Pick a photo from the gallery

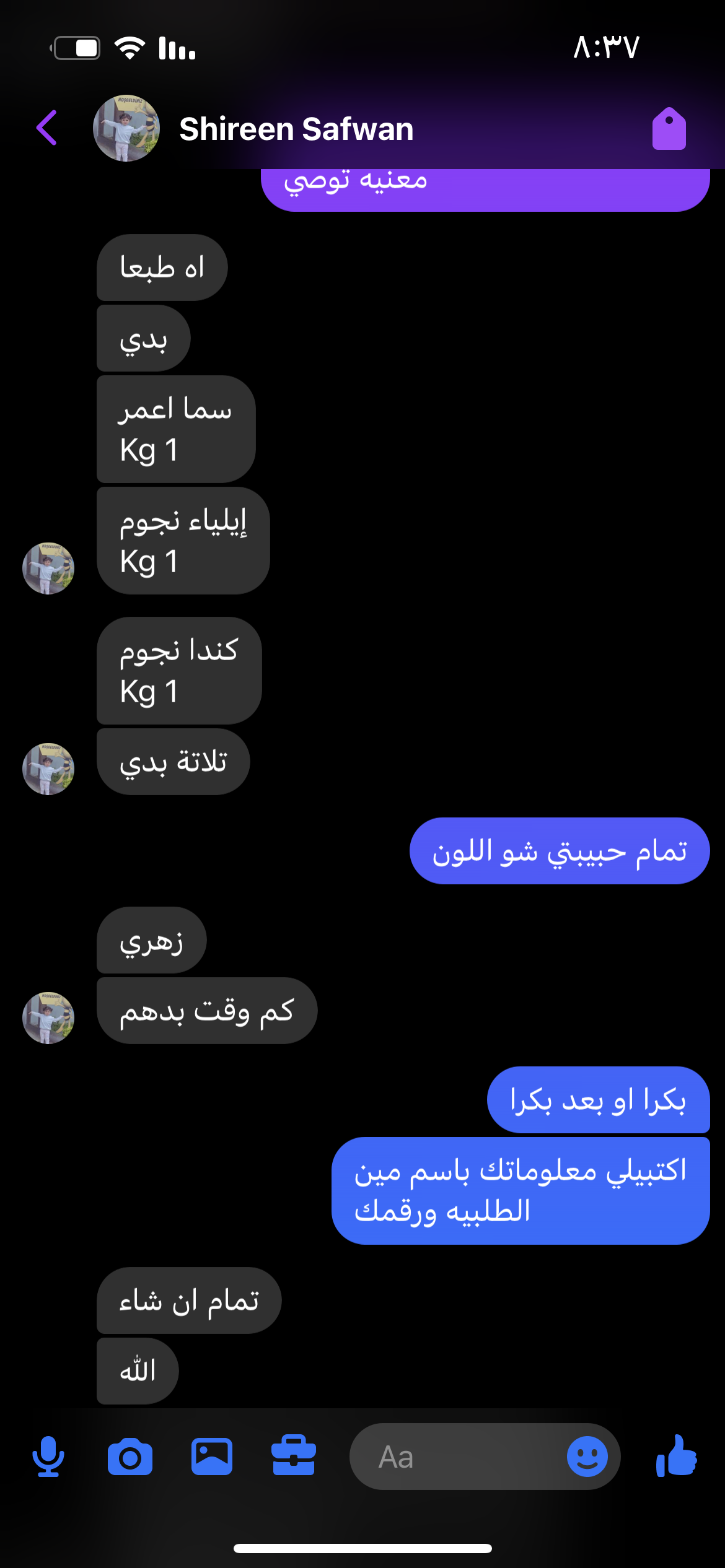click(x=212, y=1457)
